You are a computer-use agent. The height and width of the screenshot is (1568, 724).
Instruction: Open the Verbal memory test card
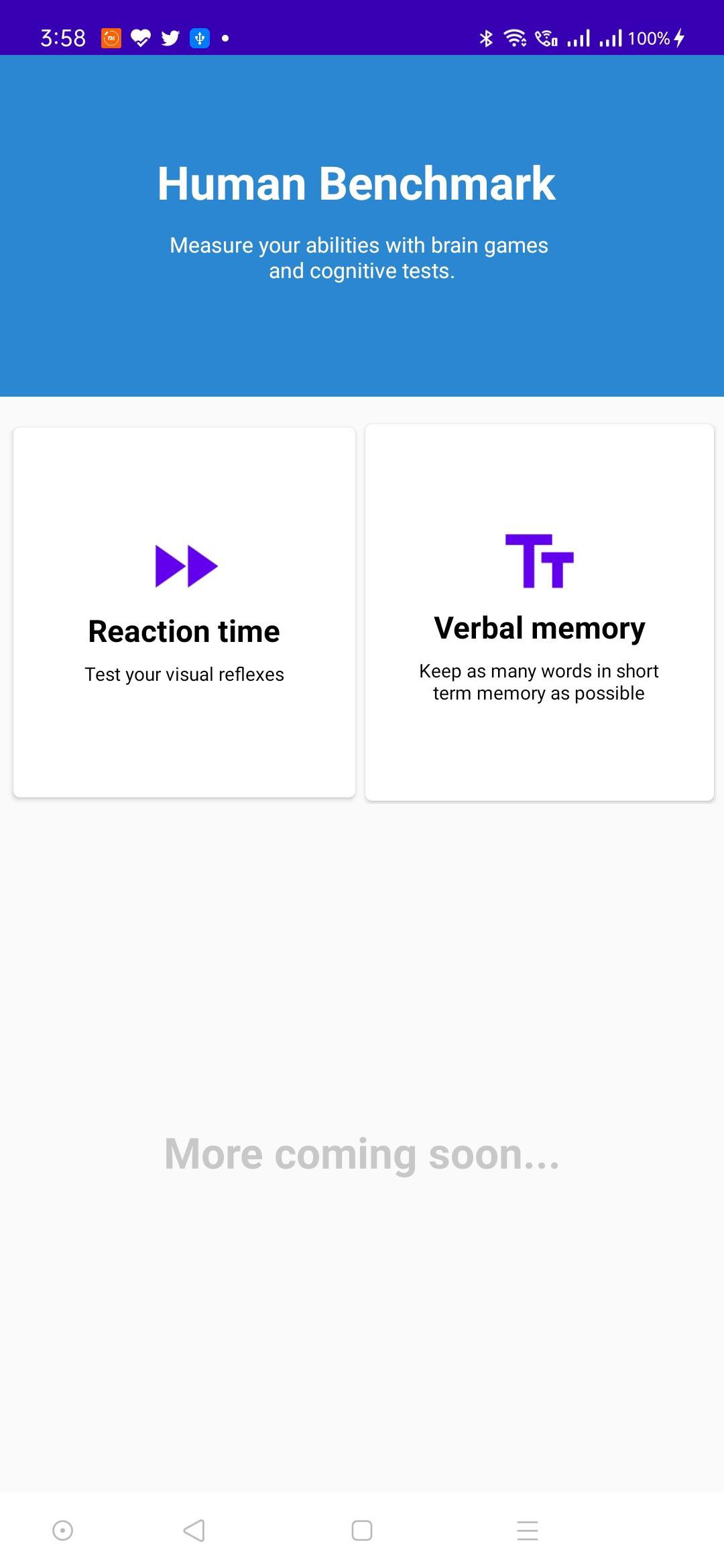[539, 612]
